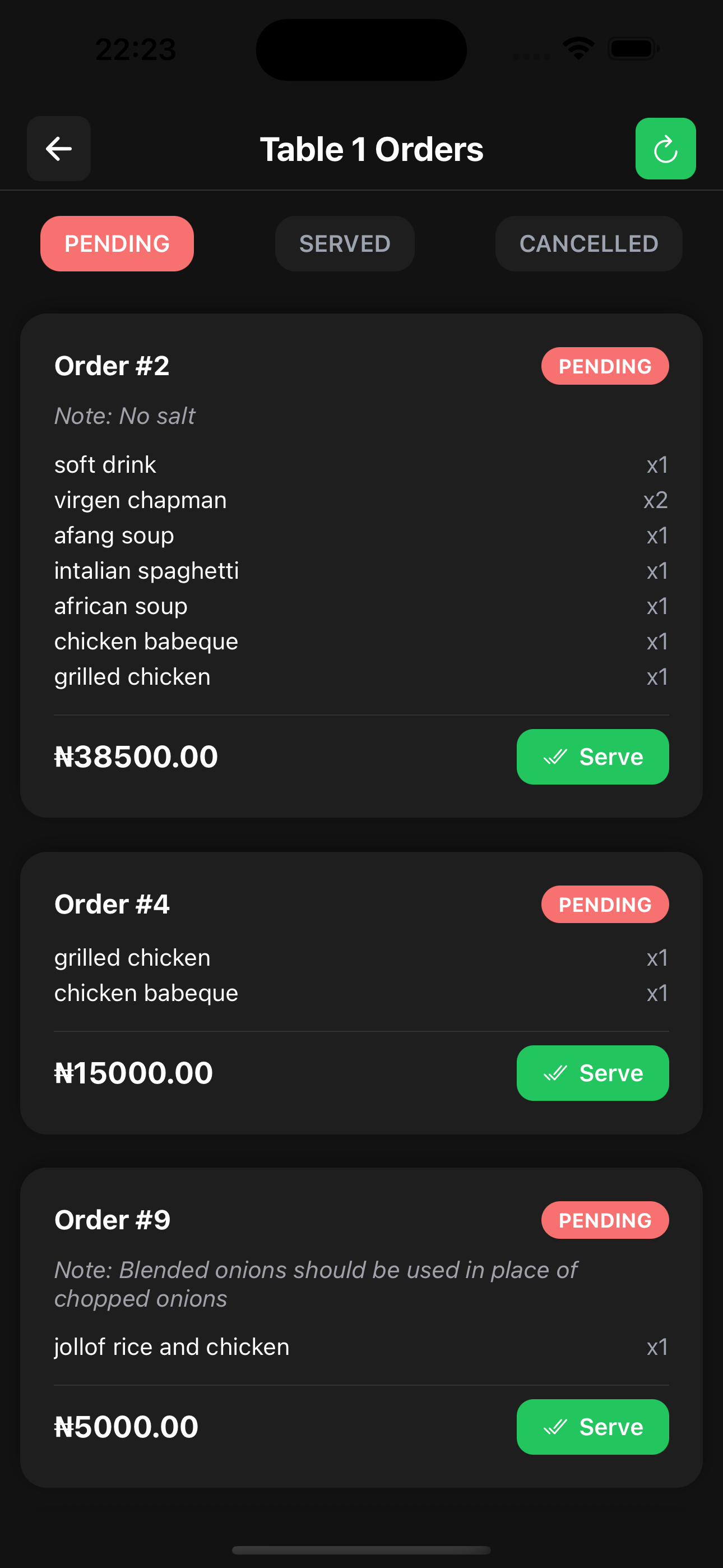Serve Order #2 using its Serve button
The image size is (723, 1568).
click(x=592, y=757)
